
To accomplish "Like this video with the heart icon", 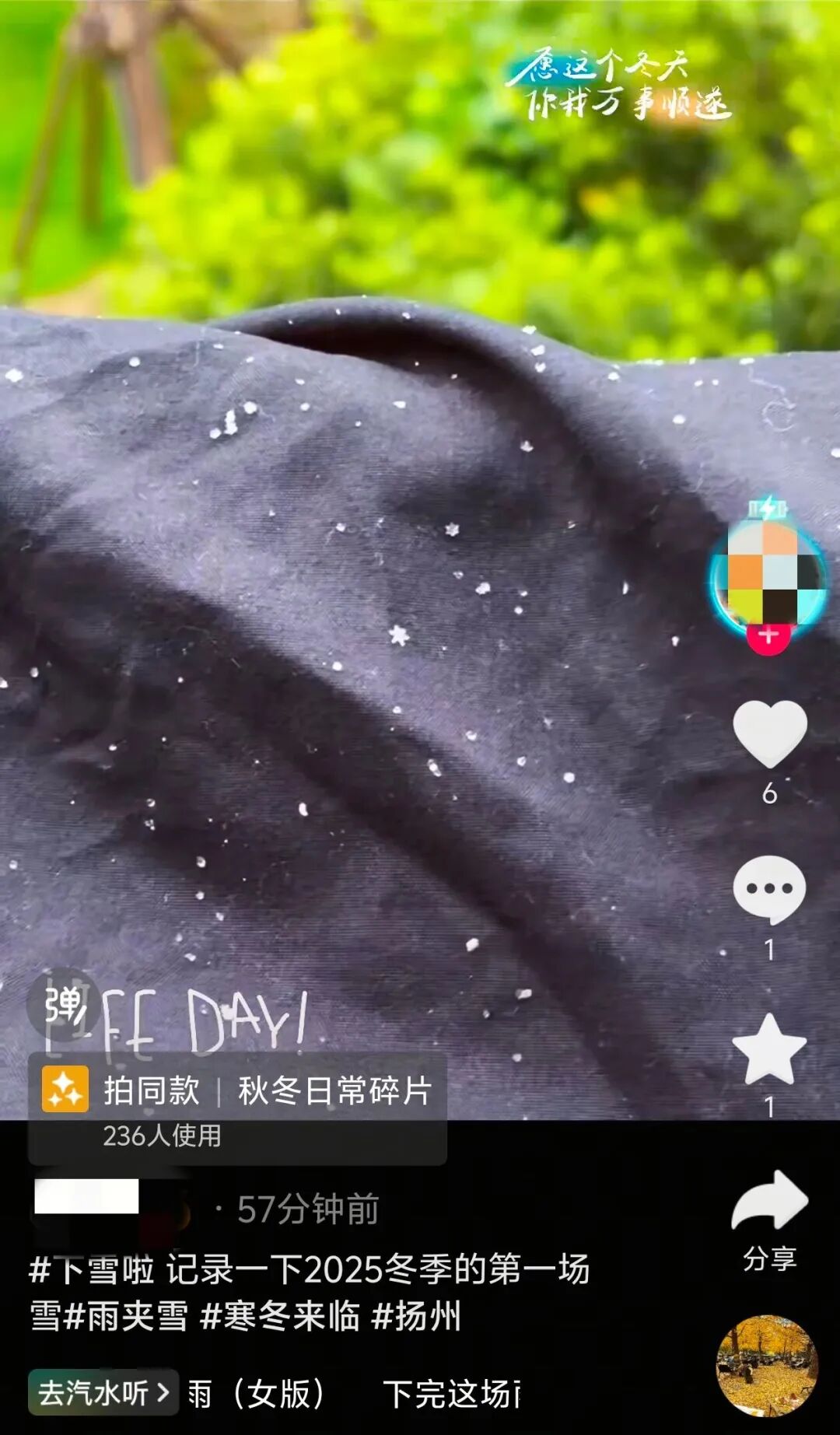I will 769,734.
